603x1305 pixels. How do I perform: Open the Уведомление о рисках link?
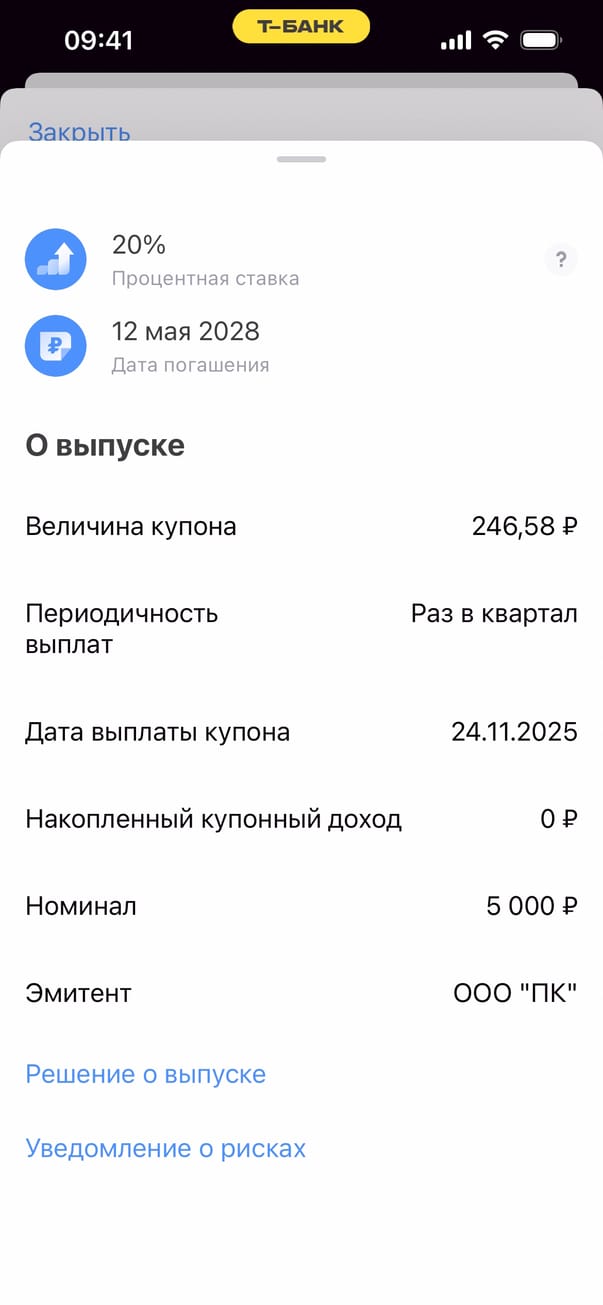coord(166,1148)
